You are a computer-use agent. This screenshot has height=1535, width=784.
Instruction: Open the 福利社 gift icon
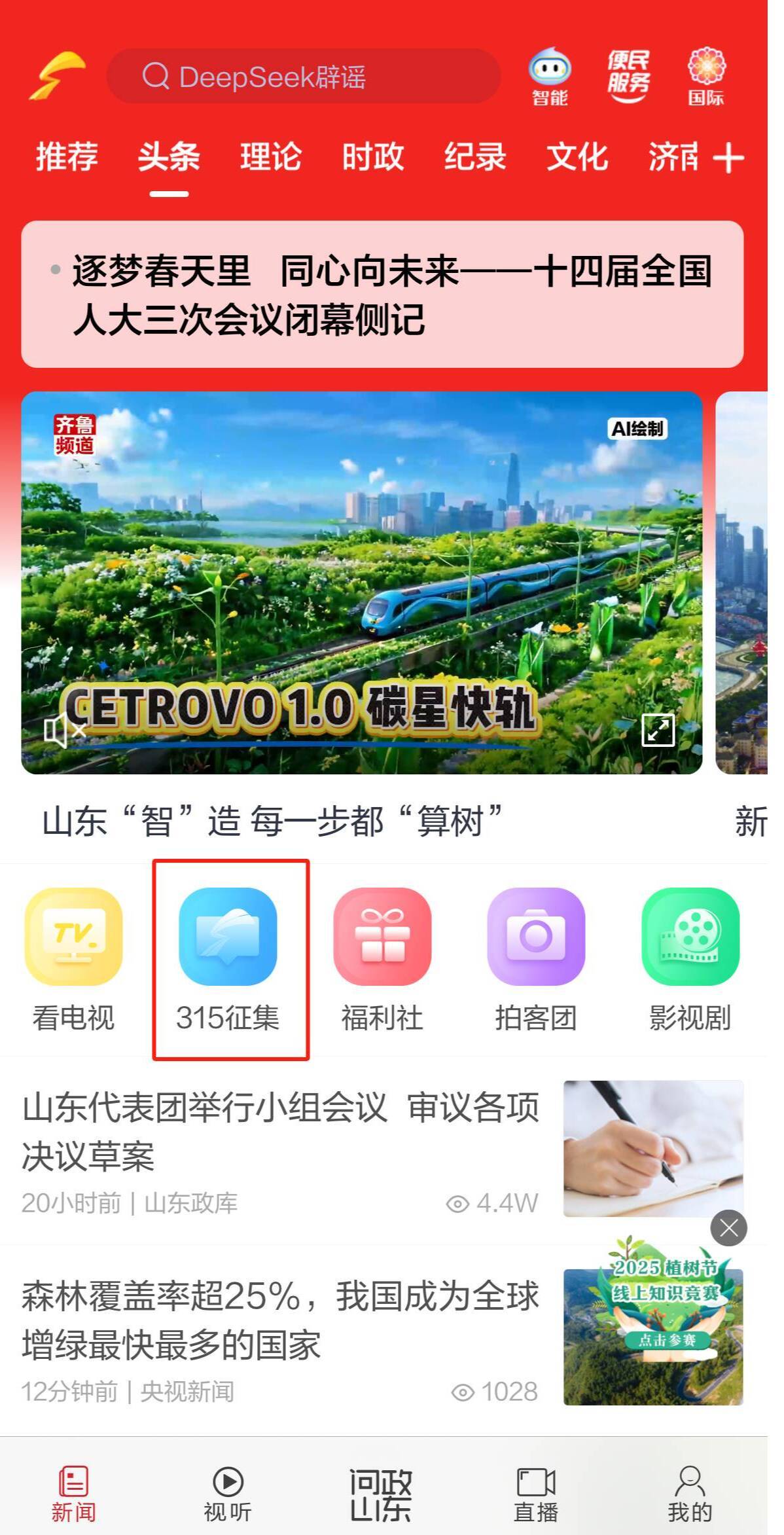point(382,937)
